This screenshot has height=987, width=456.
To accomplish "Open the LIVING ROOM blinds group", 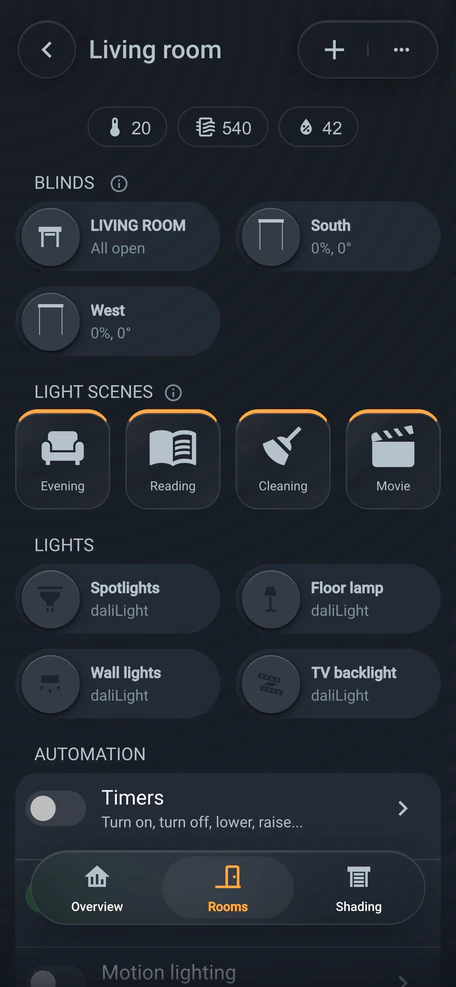I will [118, 237].
